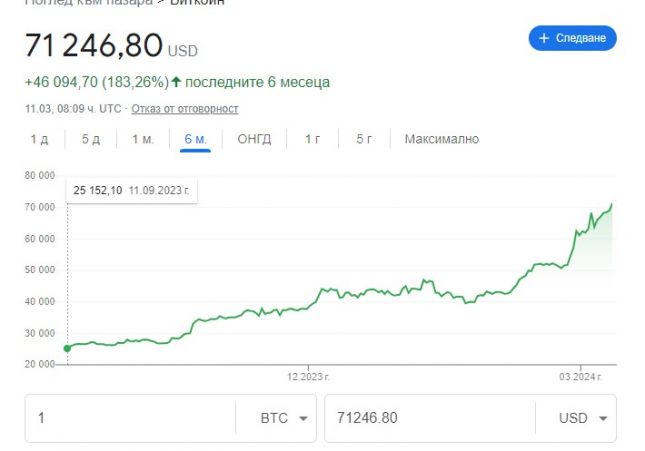Image resolution: width=645 pixels, height=451 pixels.
Task: Switch to ОНГД year-to-date view
Action: pyautogui.click(x=254, y=139)
